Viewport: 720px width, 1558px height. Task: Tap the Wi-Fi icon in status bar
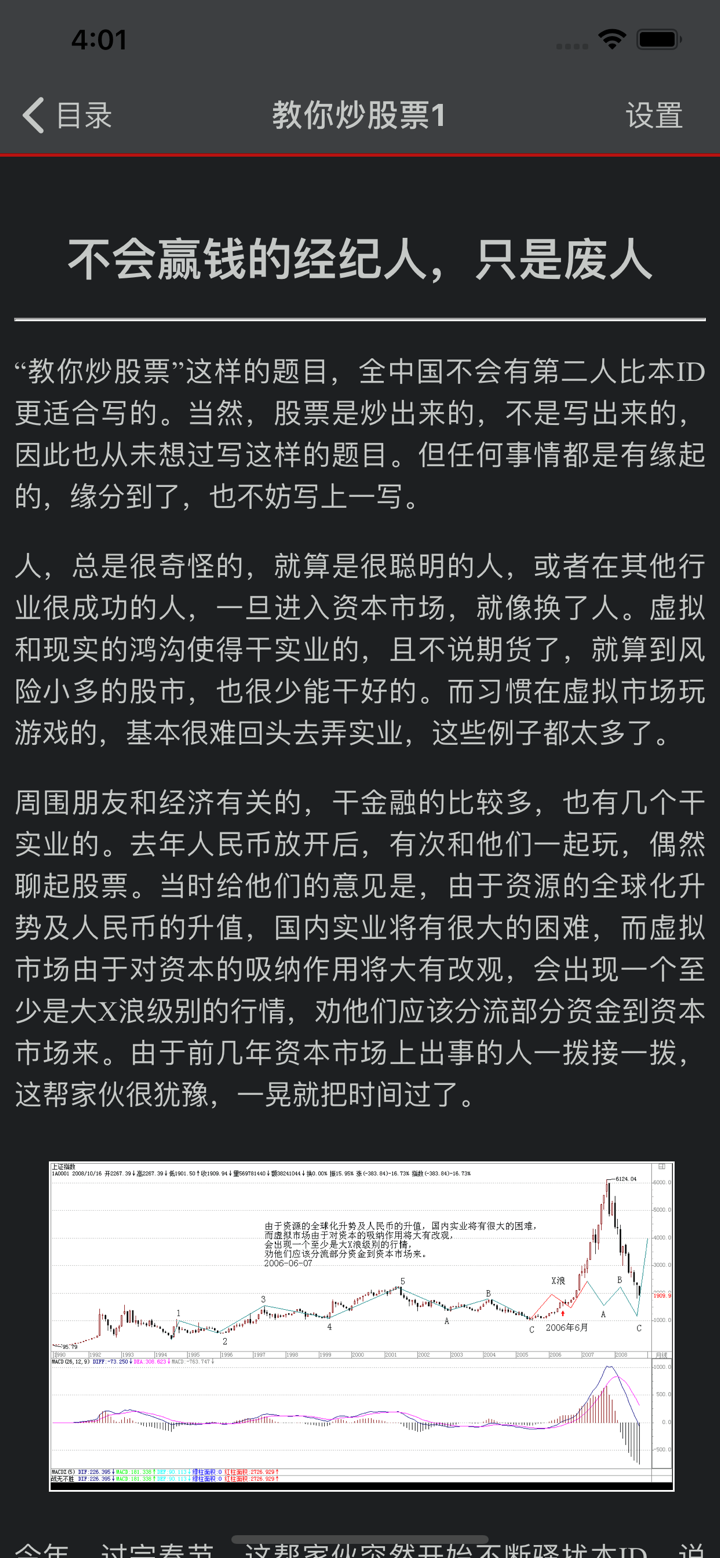click(x=613, y=39)
